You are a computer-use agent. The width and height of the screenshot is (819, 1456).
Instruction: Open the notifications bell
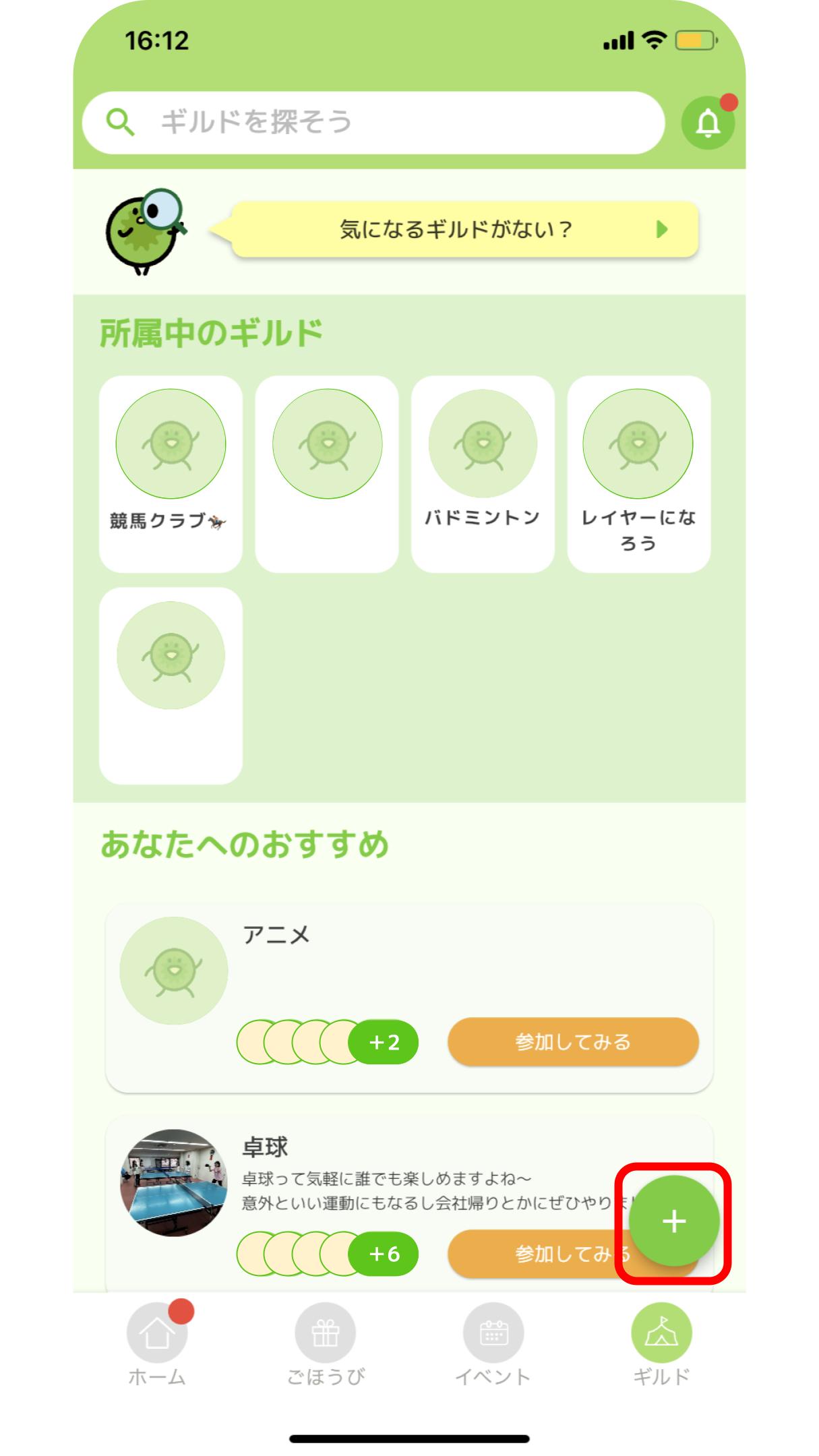point(708,123)
